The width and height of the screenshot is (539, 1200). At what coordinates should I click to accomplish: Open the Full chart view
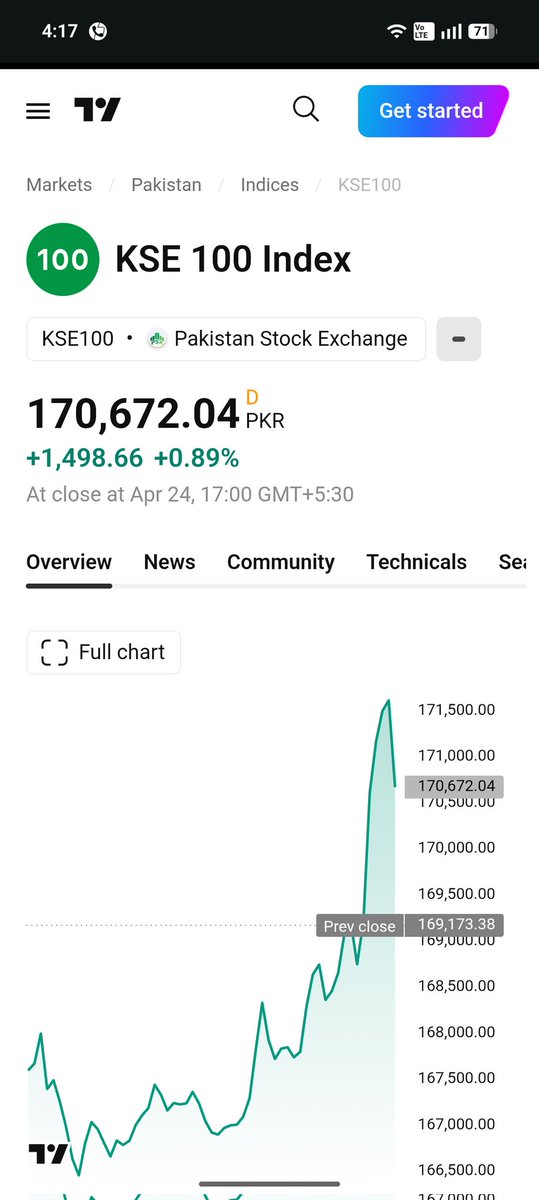[103, 652]
